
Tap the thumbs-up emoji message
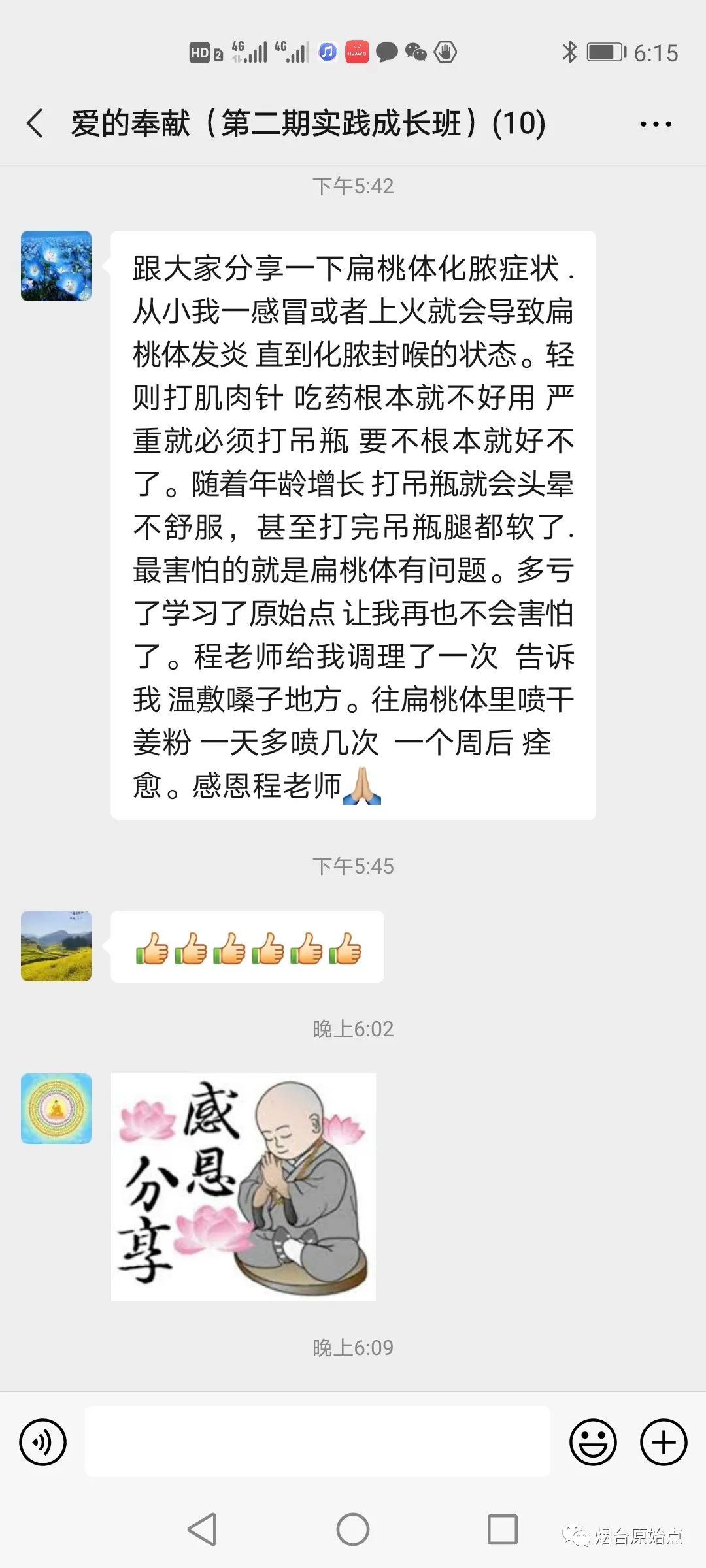pyautogui.click(x=247, y=949)
